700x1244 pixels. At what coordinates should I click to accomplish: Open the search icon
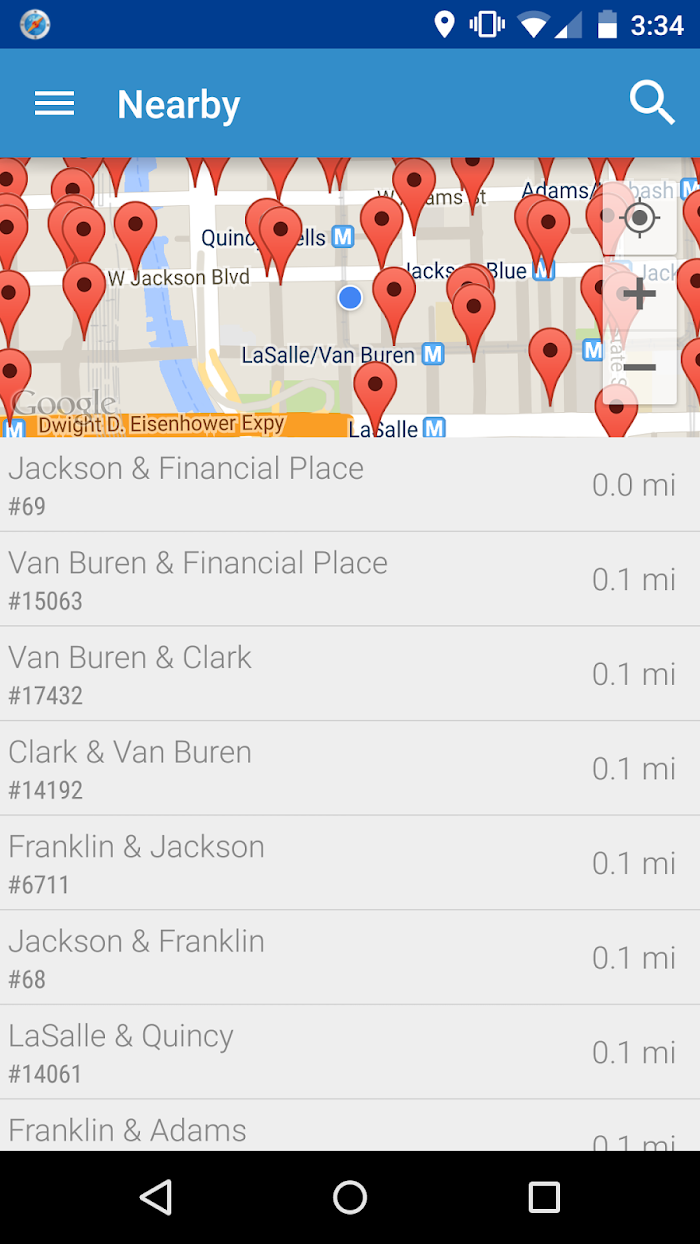(652, 103)
